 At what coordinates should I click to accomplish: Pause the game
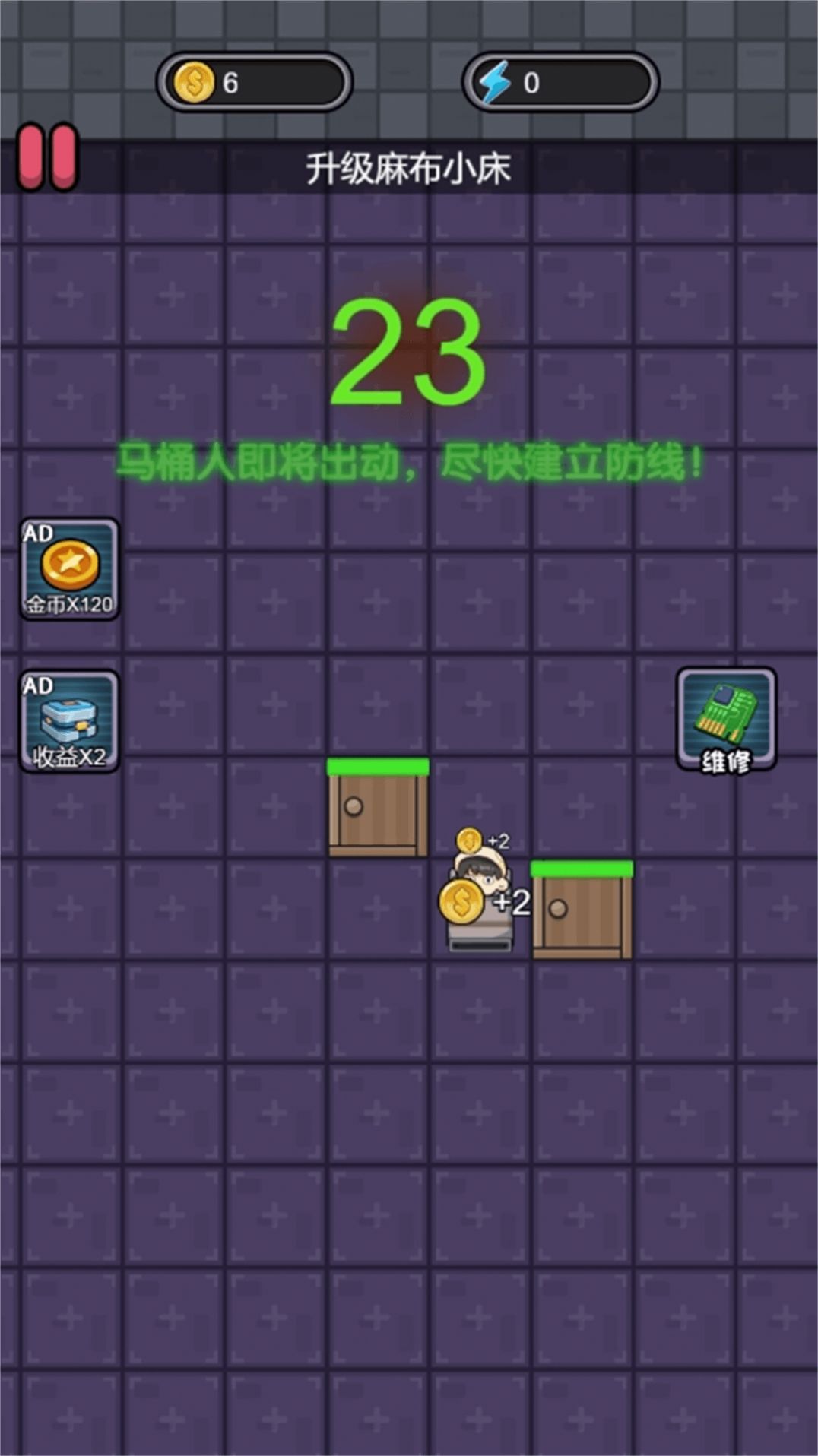(x=48, y=157)
